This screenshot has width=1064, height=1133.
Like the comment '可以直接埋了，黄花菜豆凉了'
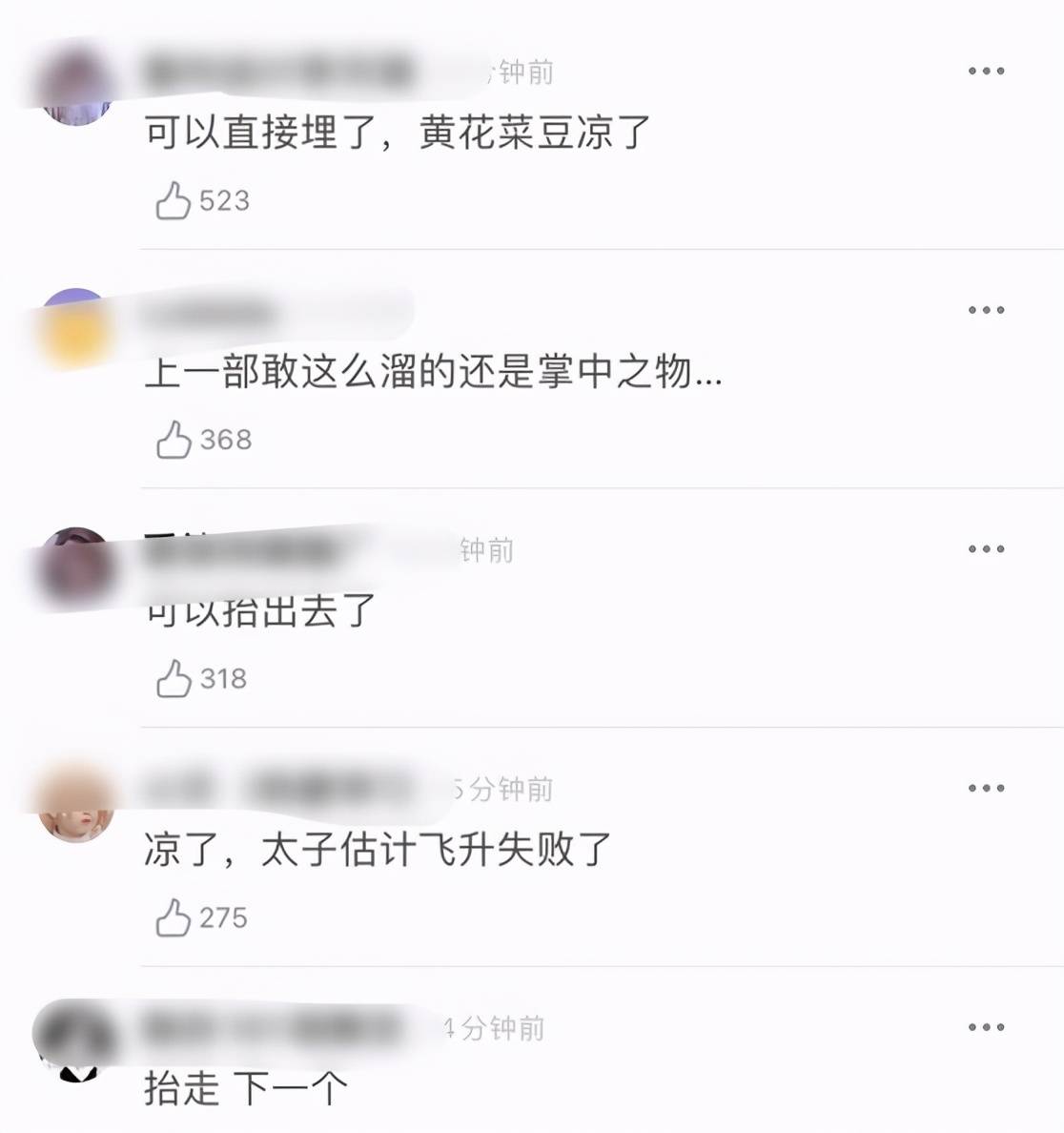[x=174, y=201]
